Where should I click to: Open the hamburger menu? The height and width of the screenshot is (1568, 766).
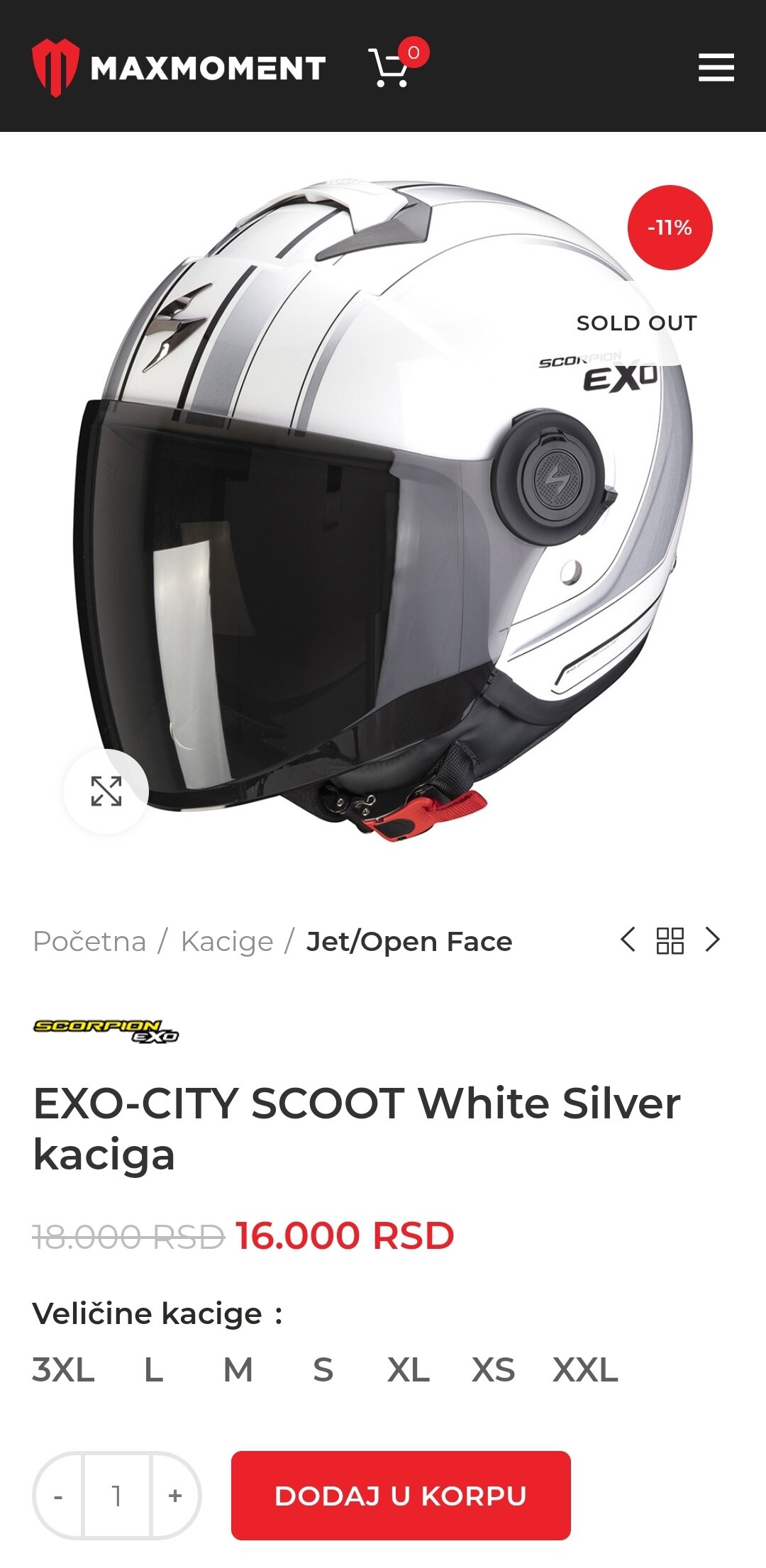click(x=716, y=68)
